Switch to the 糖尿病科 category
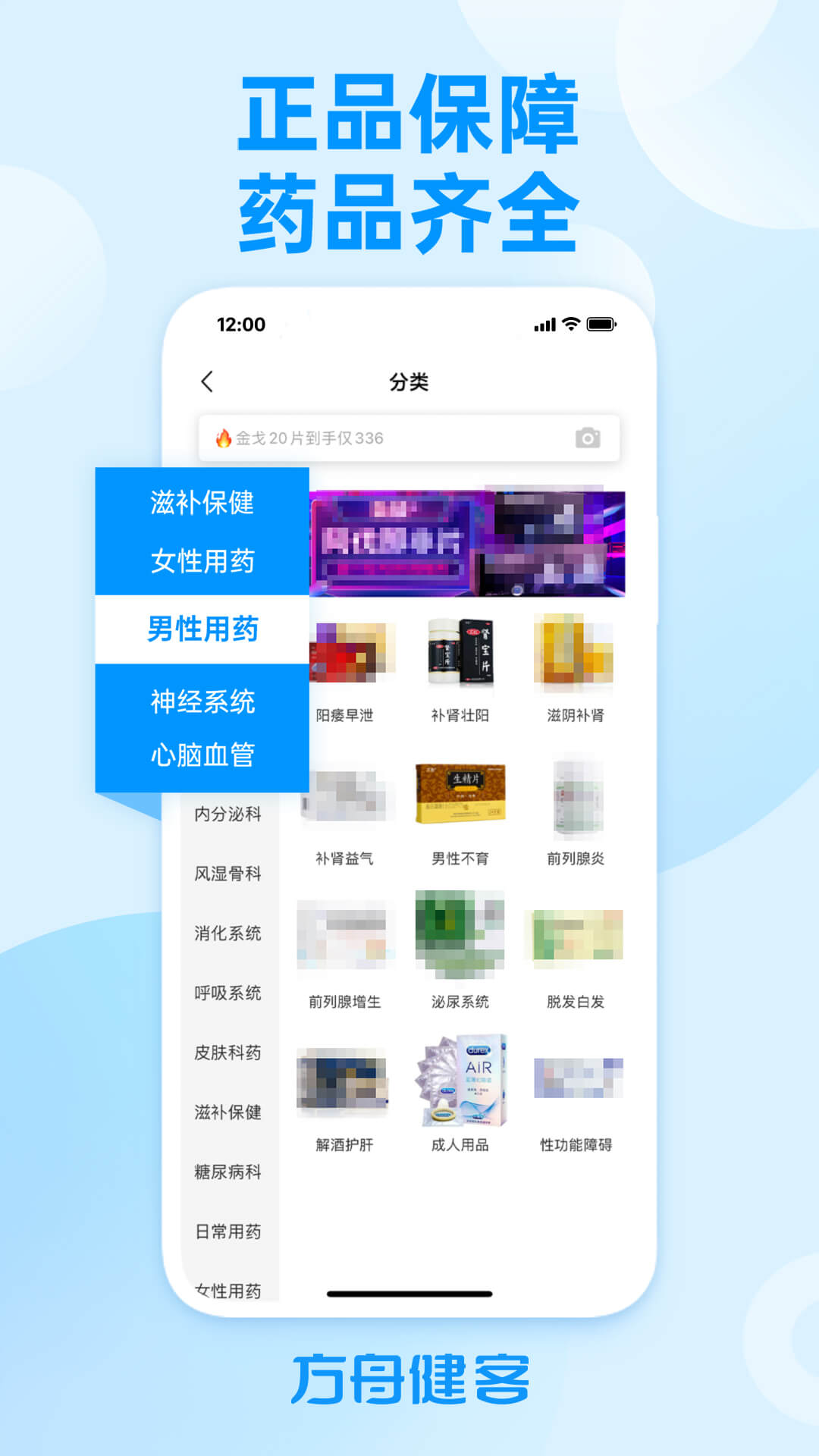 point(229,1172)
